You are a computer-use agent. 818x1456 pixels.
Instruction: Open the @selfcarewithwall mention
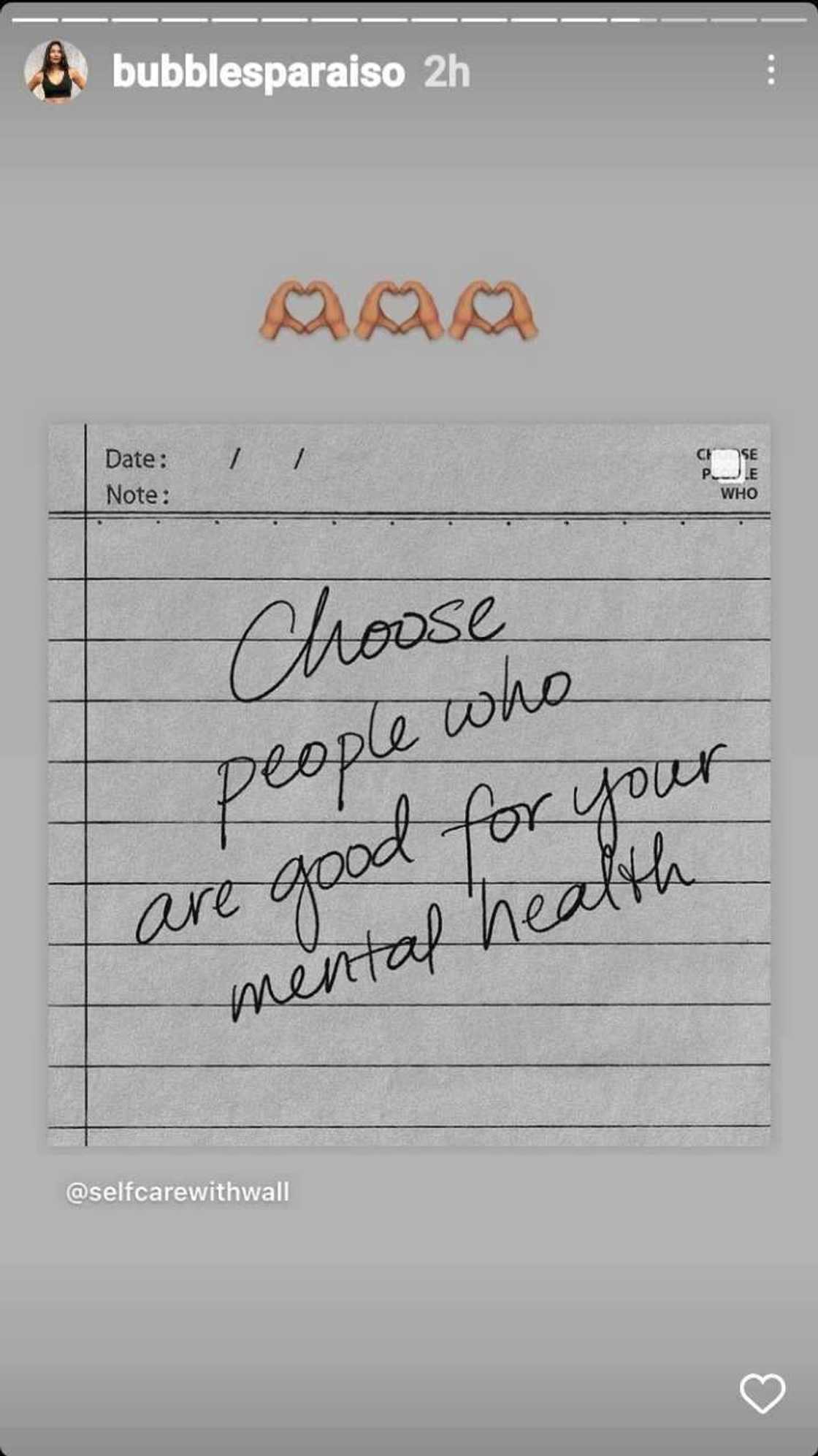click(177, 1192)
